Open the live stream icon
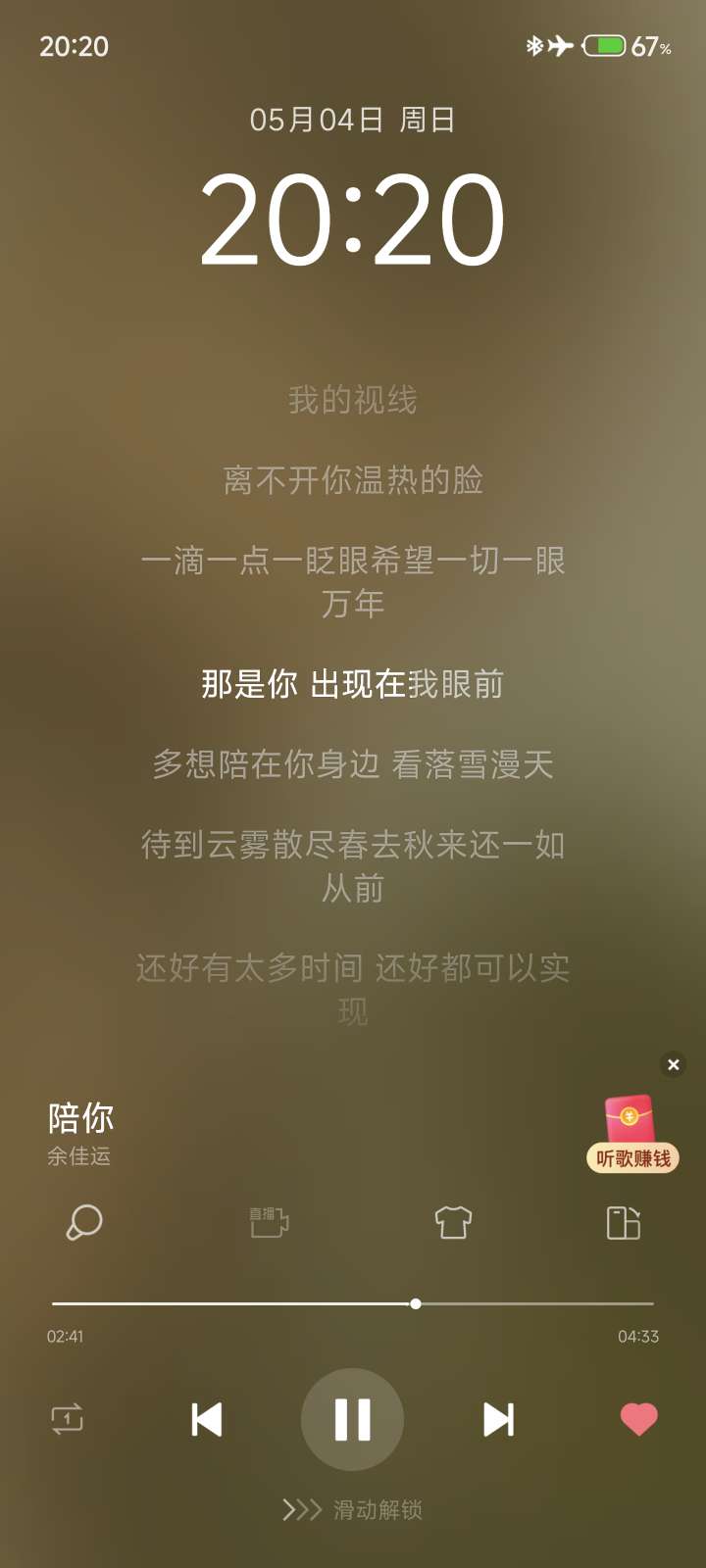 269,1222
